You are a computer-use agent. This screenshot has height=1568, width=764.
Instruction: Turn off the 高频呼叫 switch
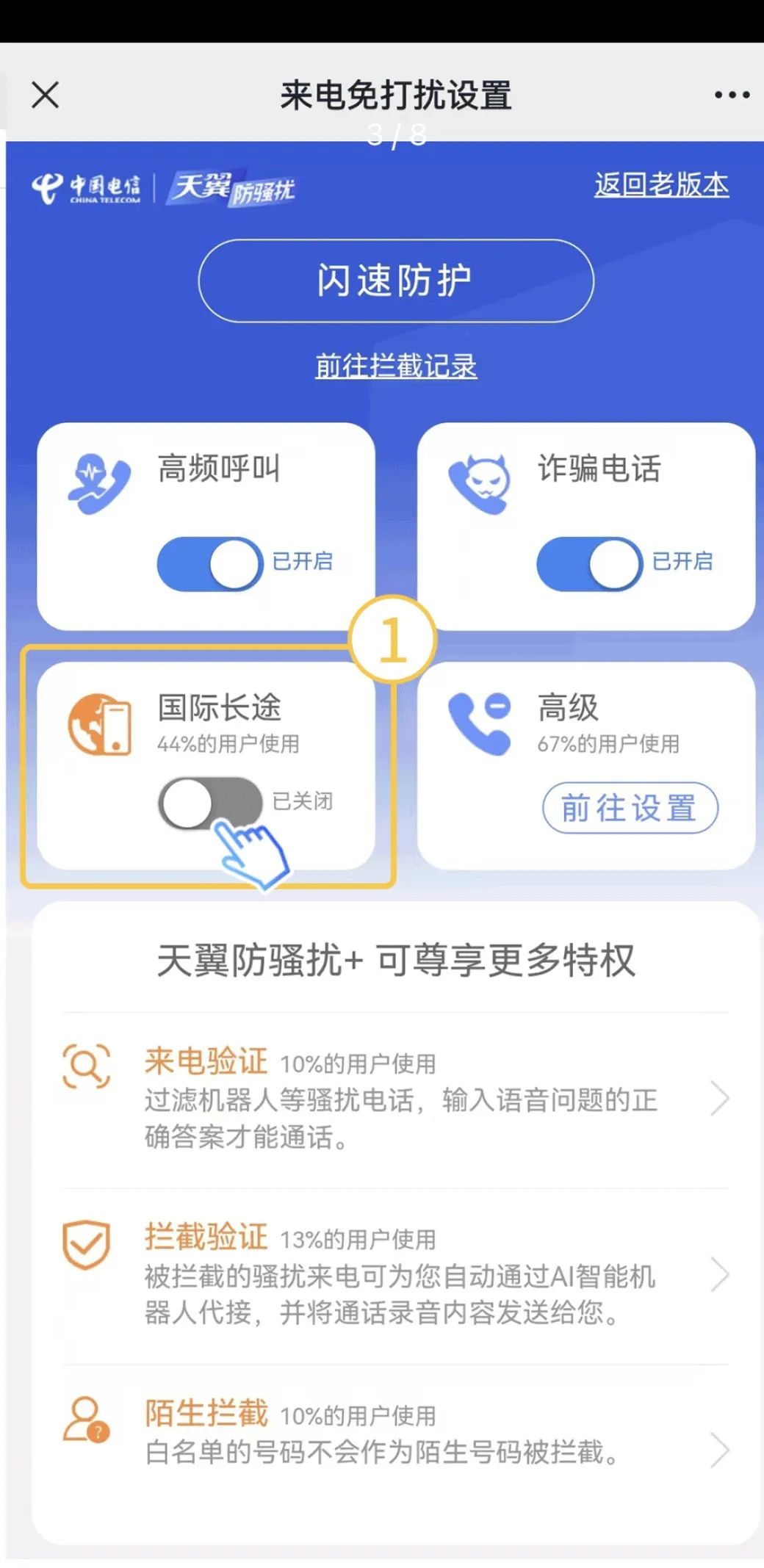210,563
